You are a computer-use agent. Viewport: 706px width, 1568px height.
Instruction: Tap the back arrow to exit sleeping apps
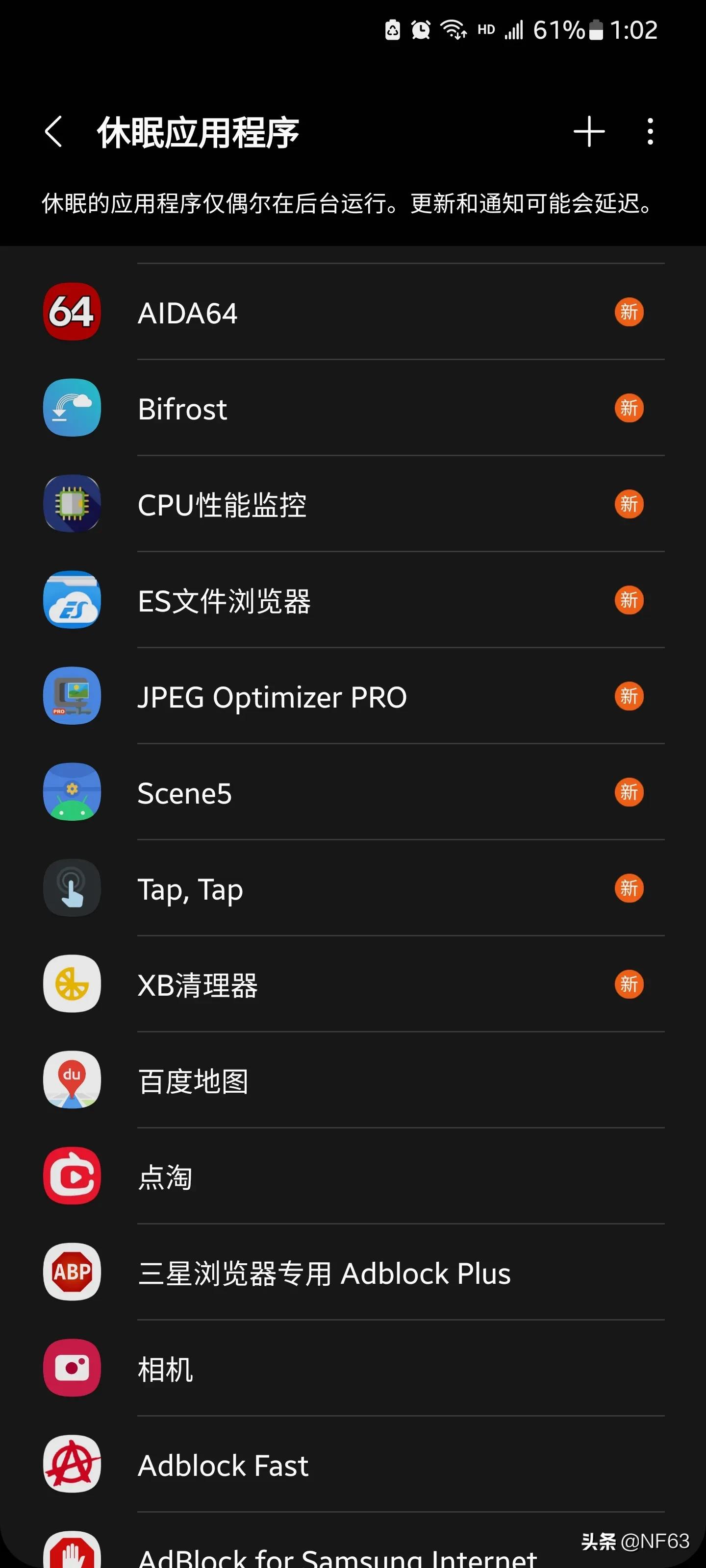pos(54,132)
